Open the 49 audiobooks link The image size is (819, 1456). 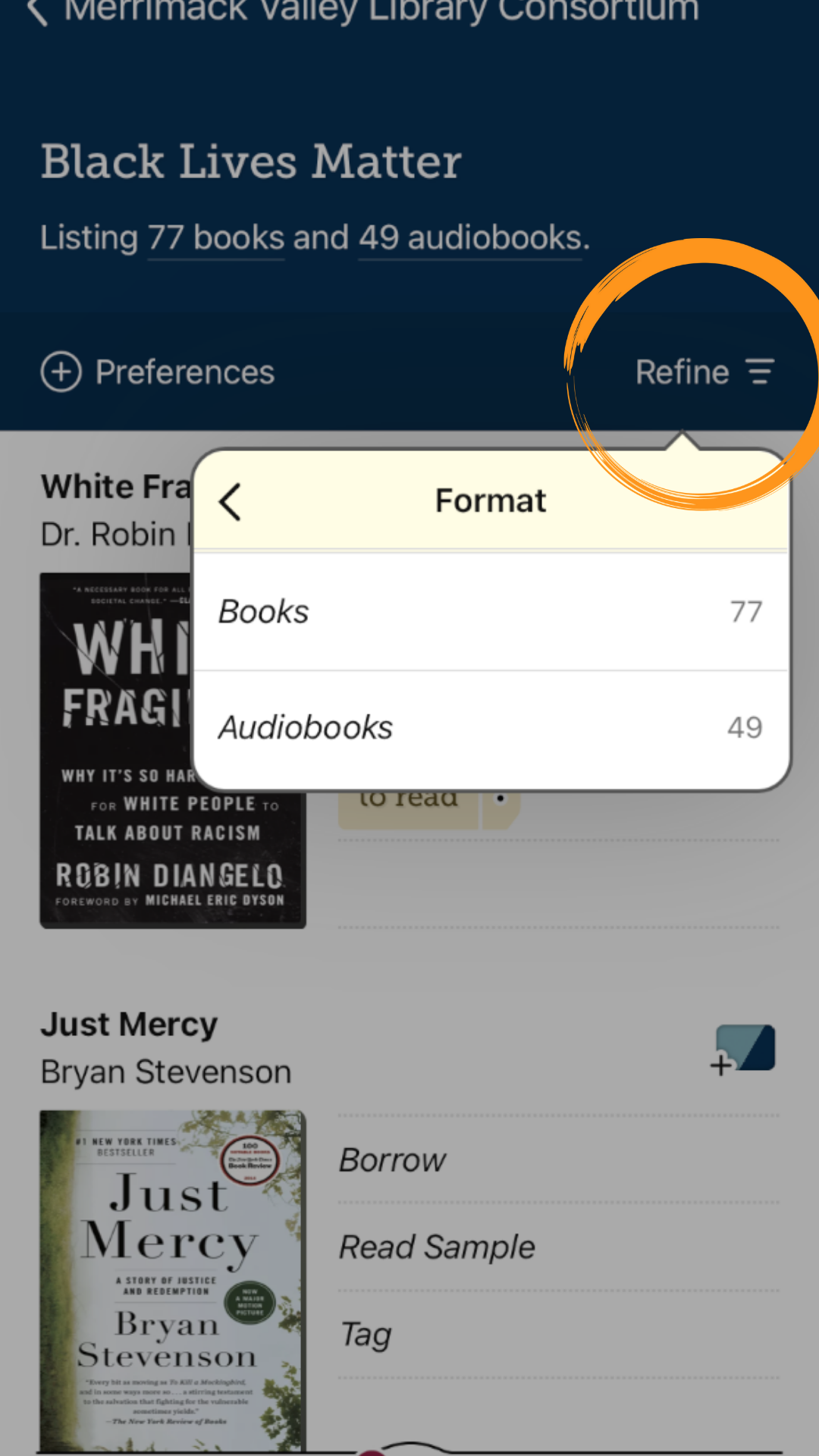(470, 238)
